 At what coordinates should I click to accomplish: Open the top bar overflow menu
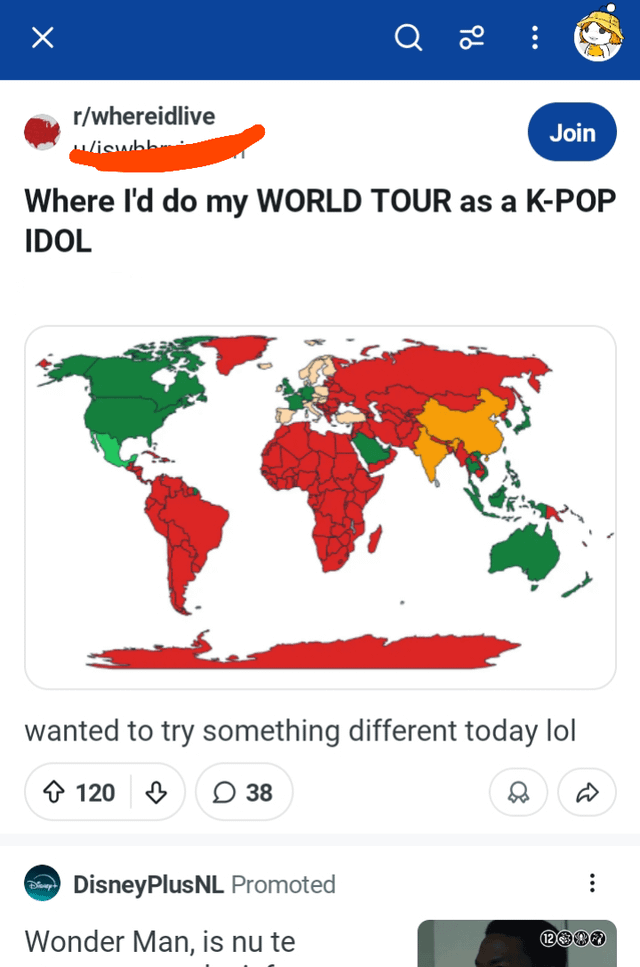coord(535,38)
